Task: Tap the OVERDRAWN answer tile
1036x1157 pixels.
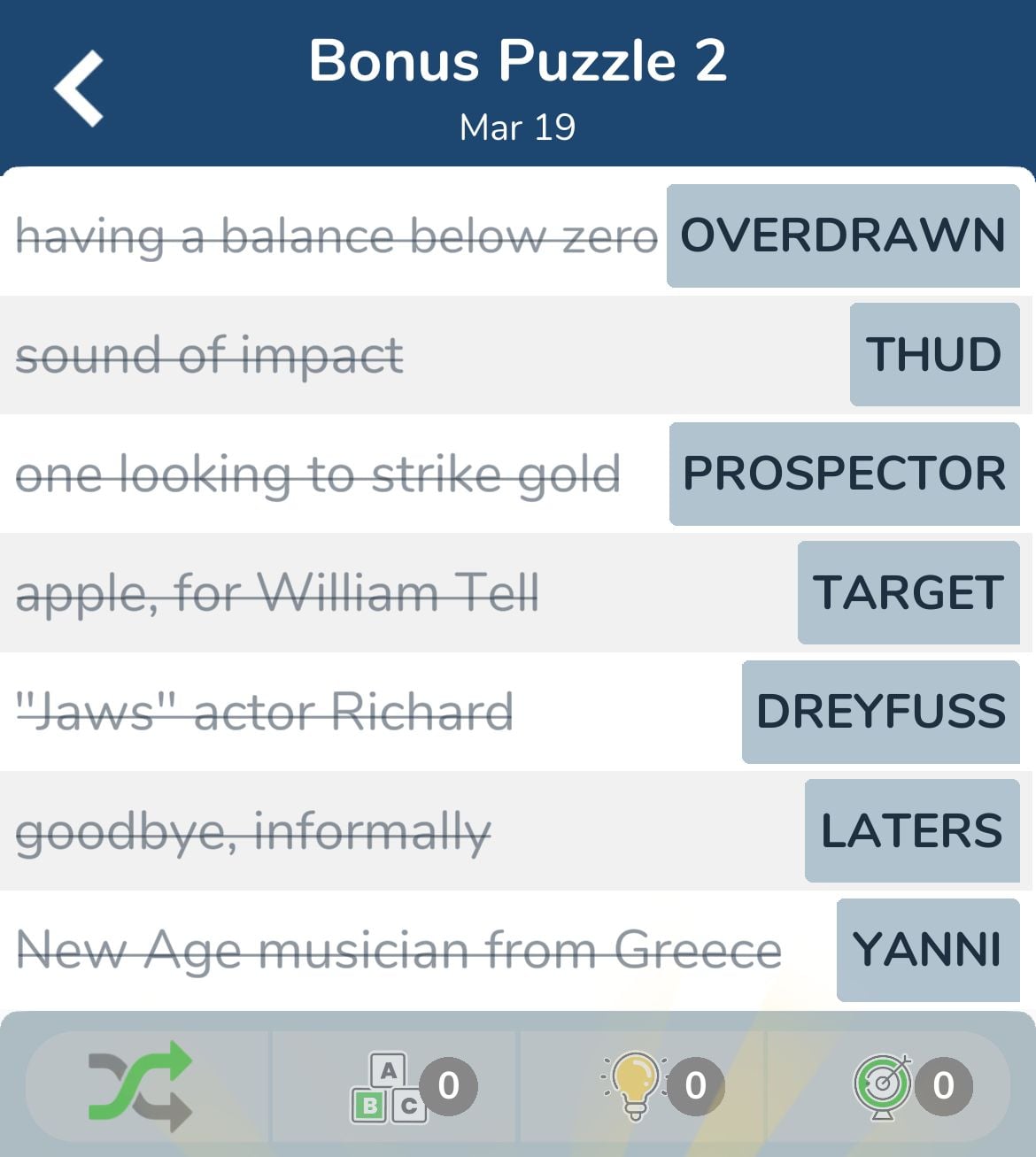Action: pos(843,235)
